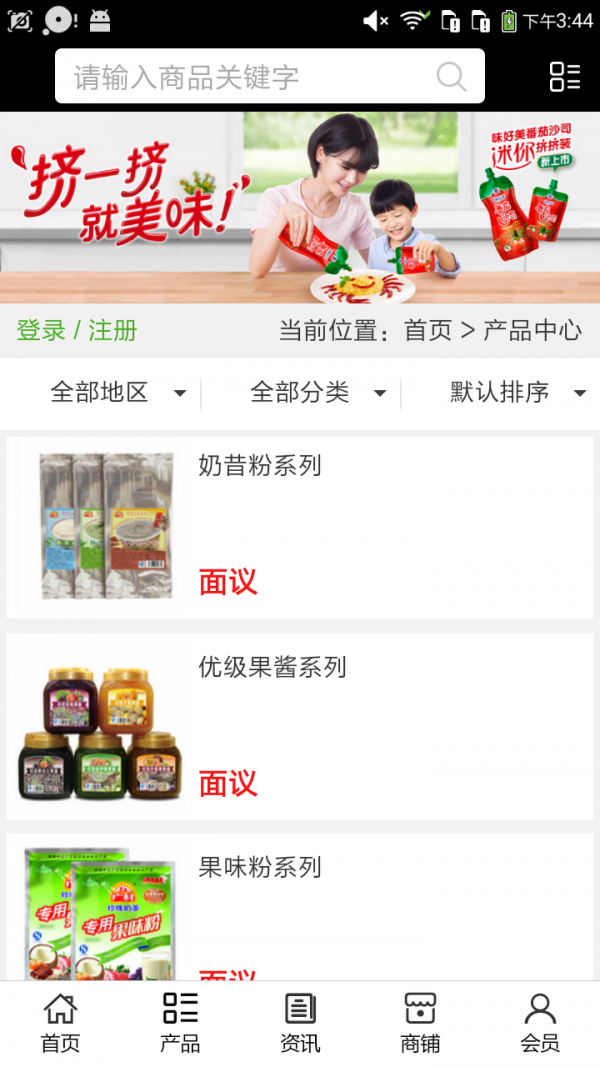600x1067 pixels.
Task: Go to the 资讯 news tab
Action: click(x=300, y=1023)
